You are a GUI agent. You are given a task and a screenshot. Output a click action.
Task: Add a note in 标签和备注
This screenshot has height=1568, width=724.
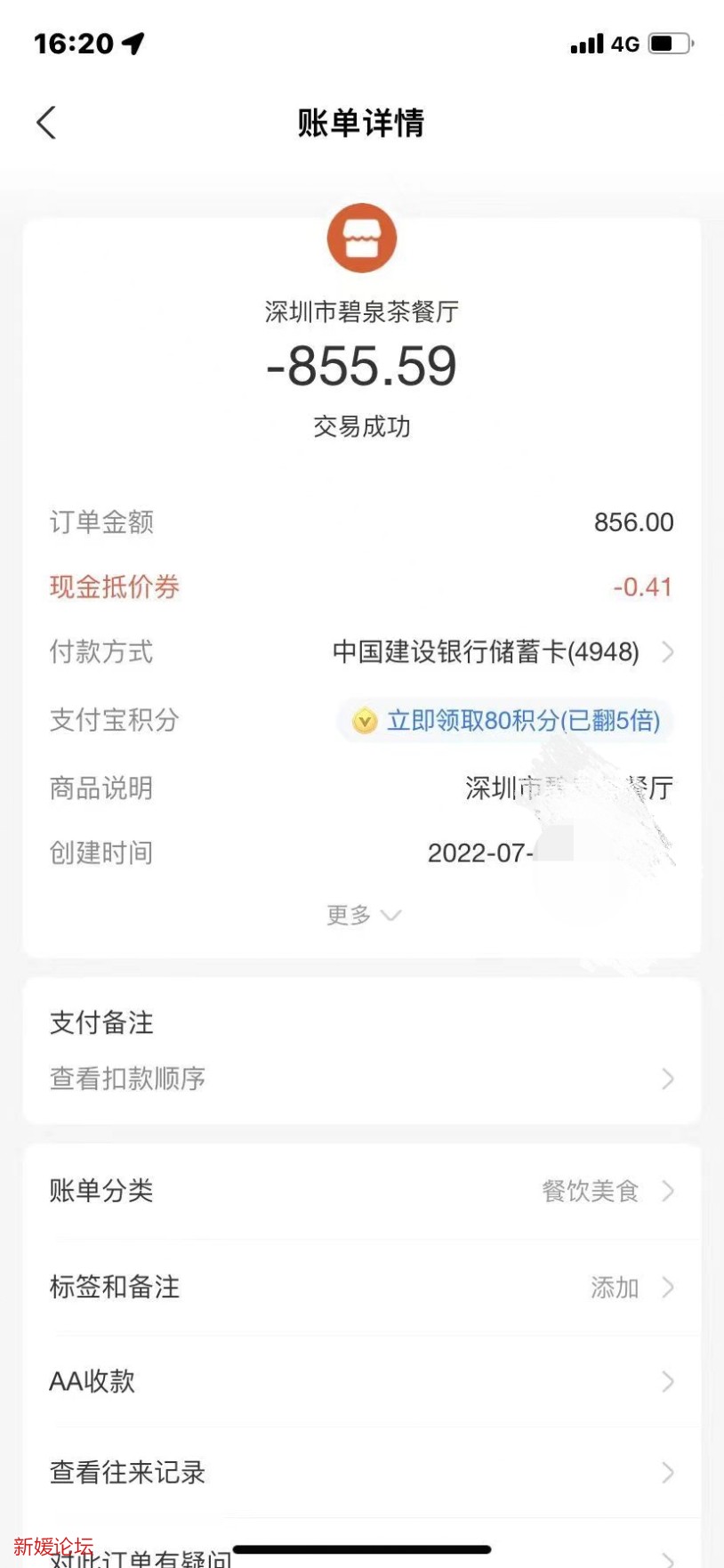361,1287
